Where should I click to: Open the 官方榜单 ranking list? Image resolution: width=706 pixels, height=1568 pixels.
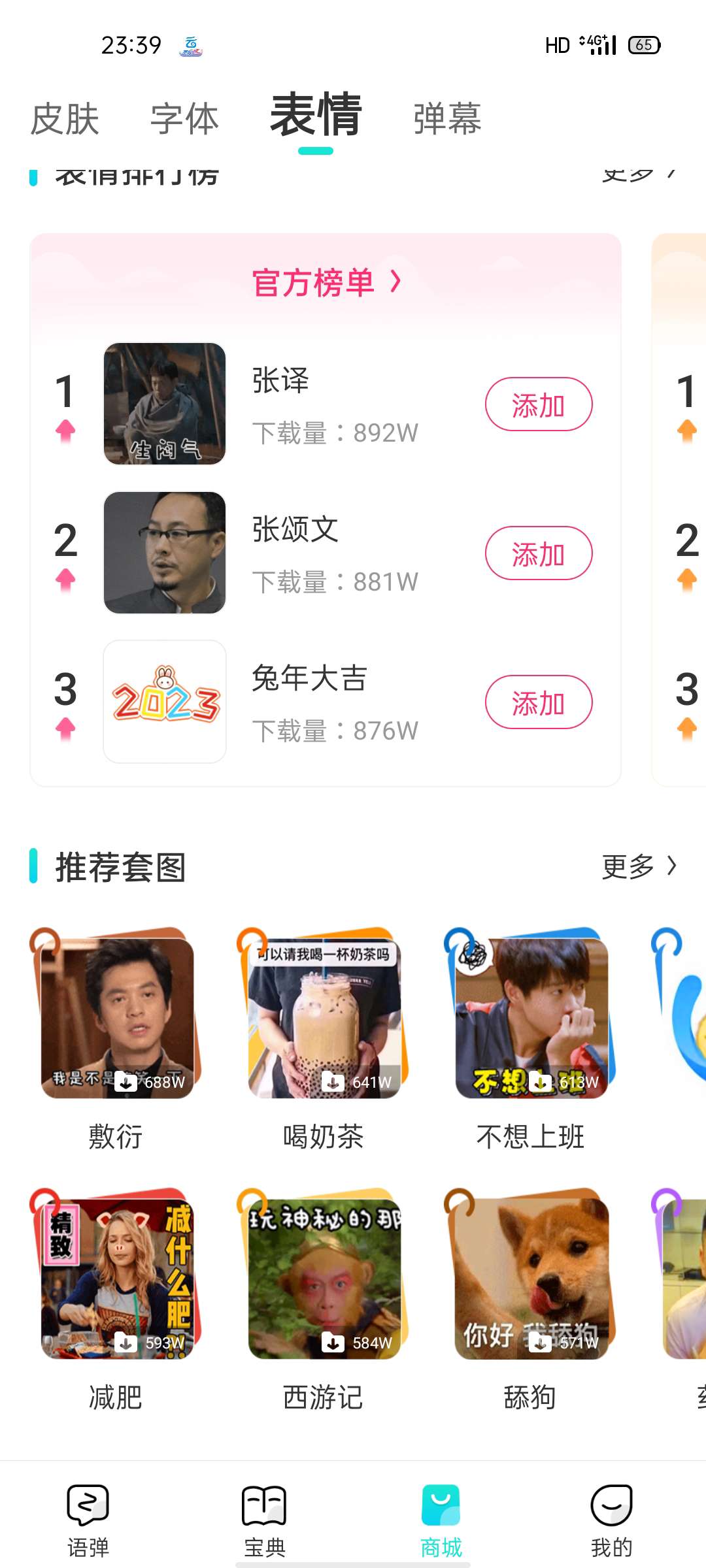click(x=326, y=282)
